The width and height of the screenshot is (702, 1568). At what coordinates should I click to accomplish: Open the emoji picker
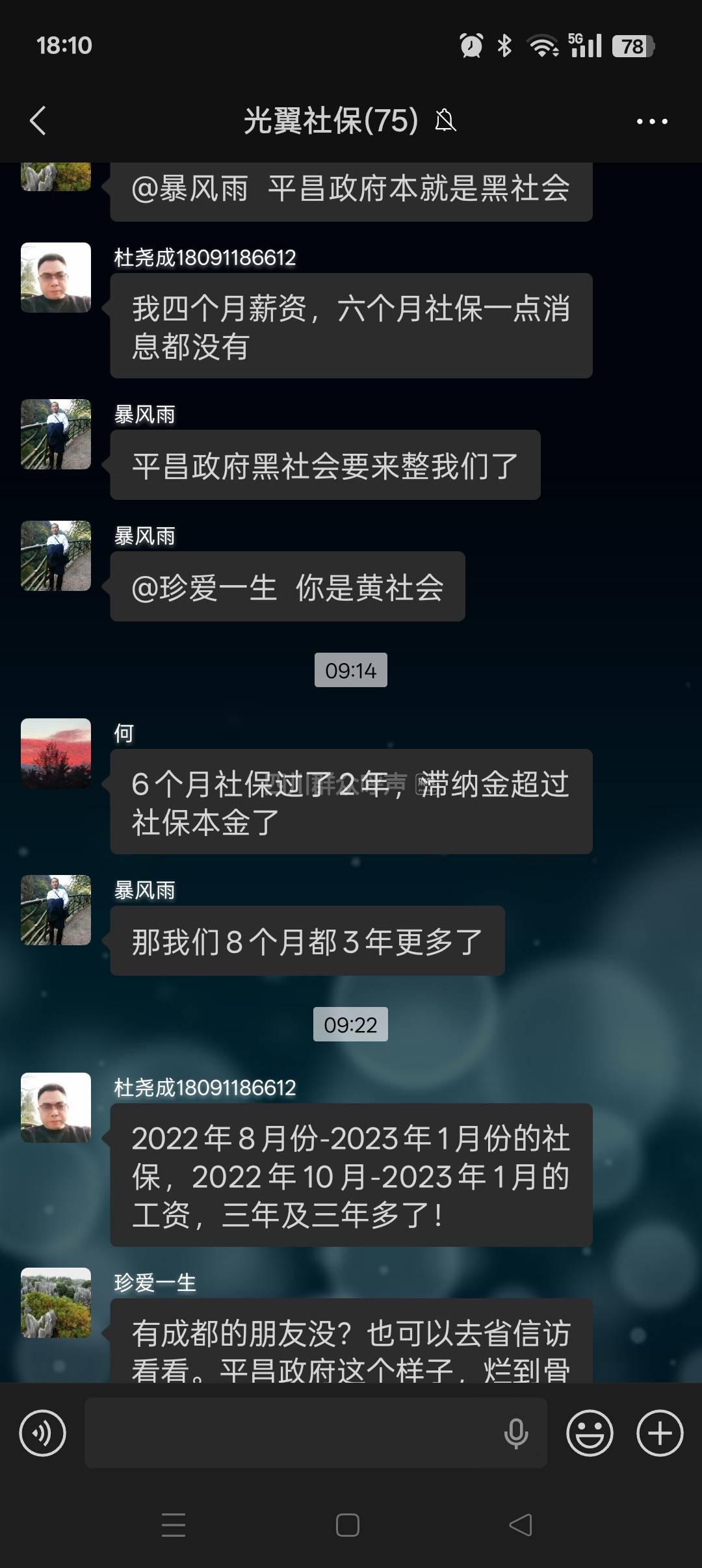tap(590, 1433)
